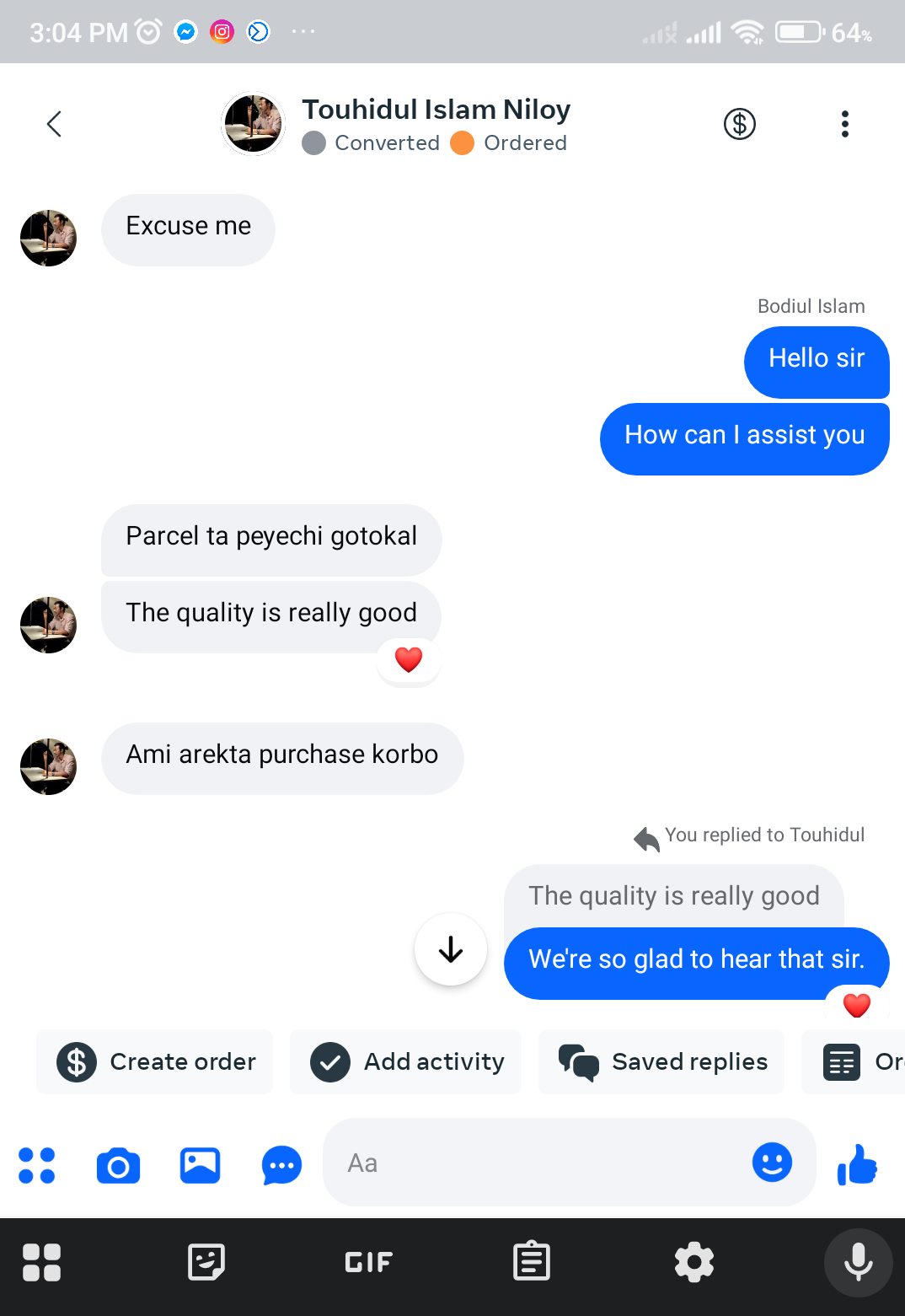Select the Add activity chip

point(406,1061)
